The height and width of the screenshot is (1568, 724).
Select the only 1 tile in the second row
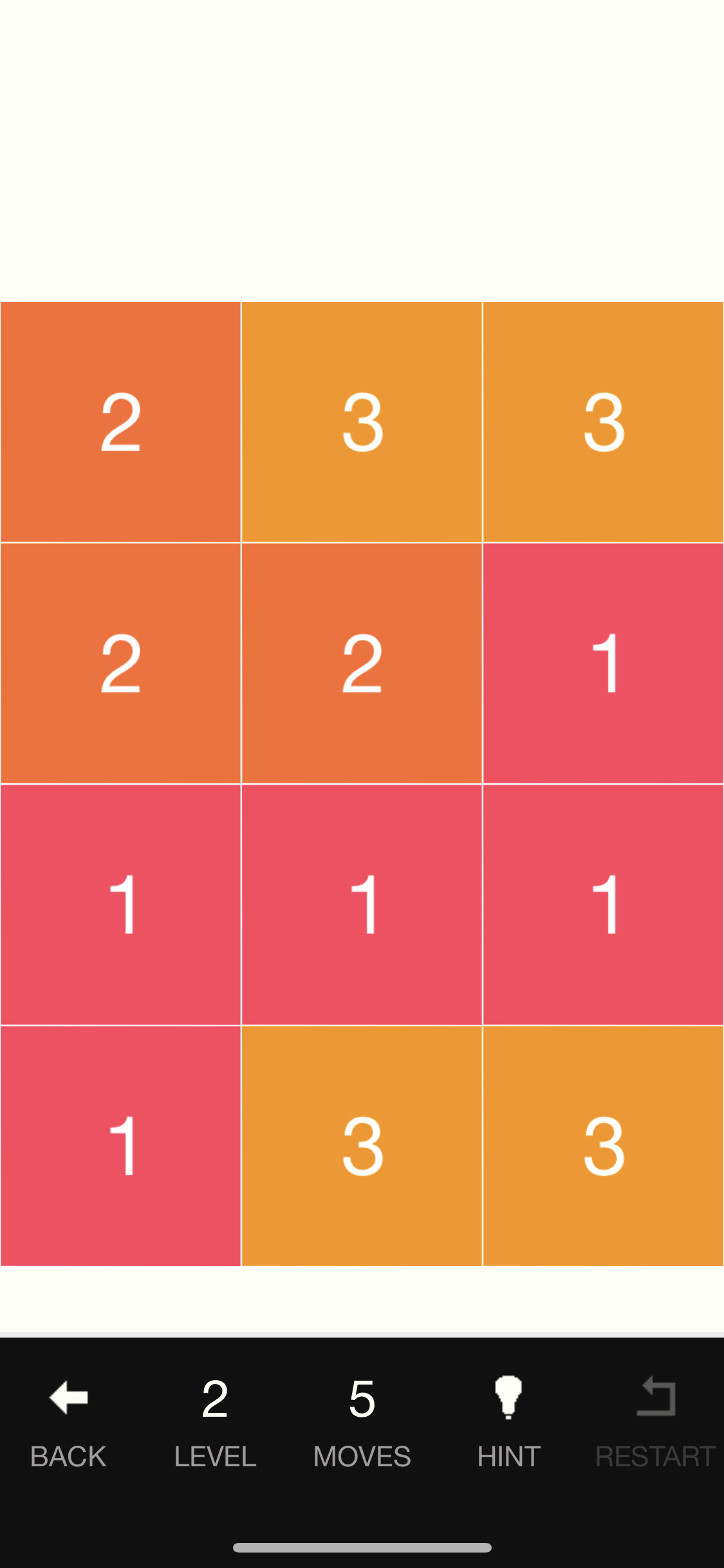click(603, 664)
